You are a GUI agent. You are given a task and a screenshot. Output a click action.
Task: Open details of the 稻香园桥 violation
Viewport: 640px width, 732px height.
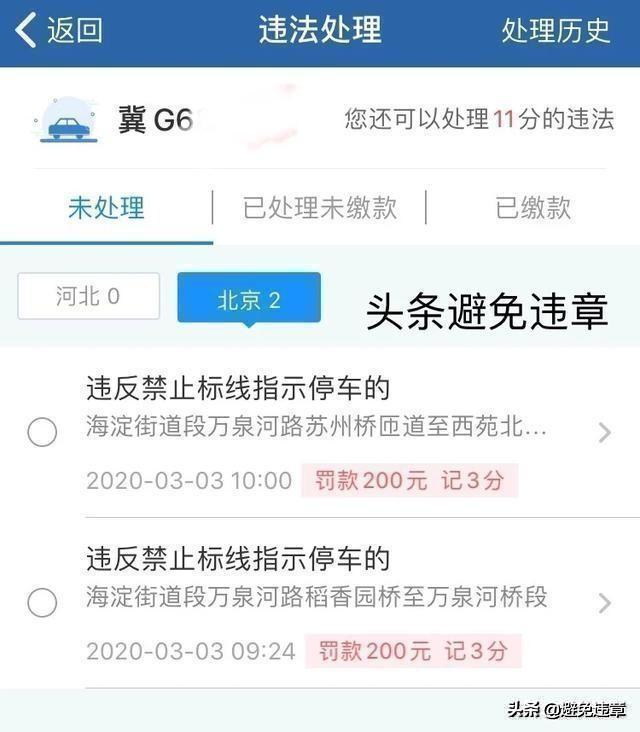(603, 603)
